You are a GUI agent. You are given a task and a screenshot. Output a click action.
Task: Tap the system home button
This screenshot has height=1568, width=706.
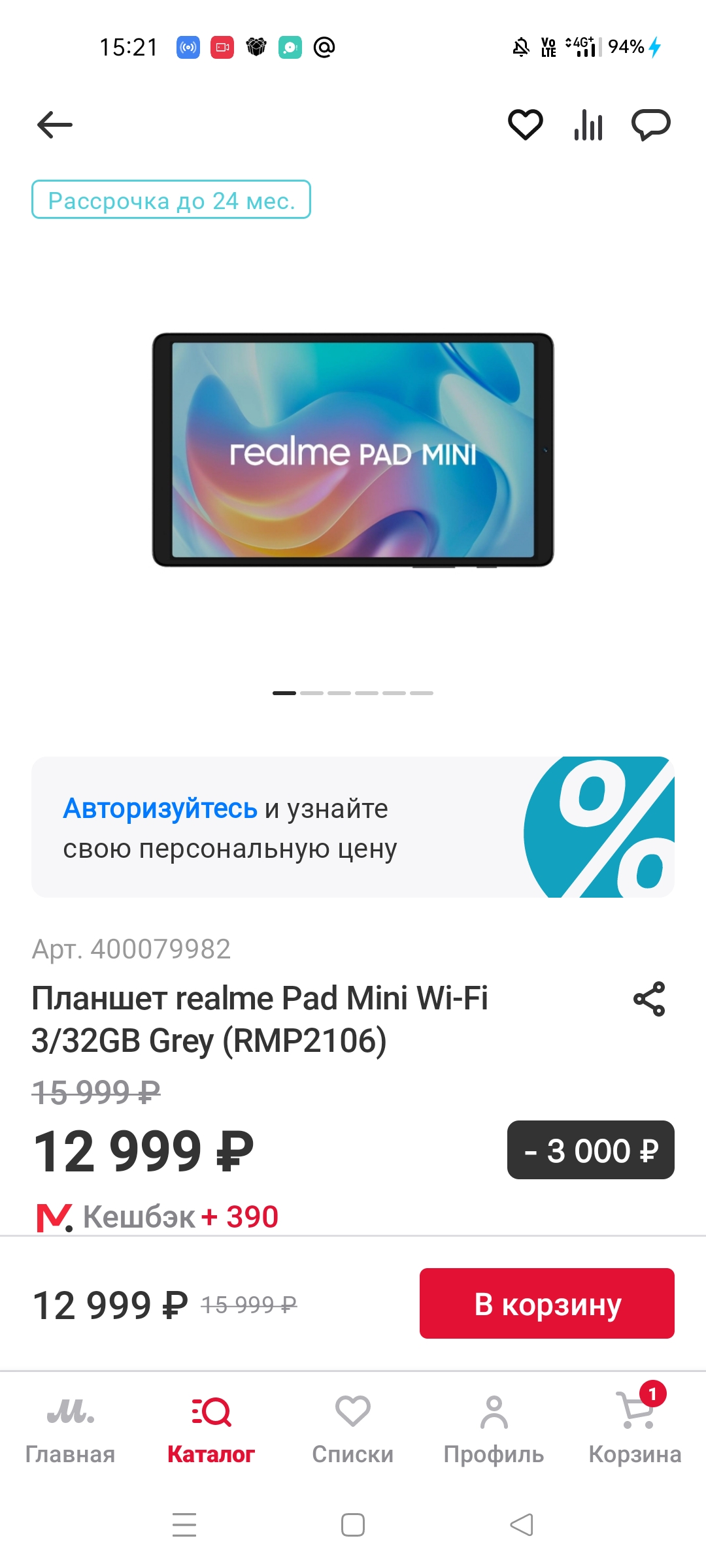pos(353,1525)
